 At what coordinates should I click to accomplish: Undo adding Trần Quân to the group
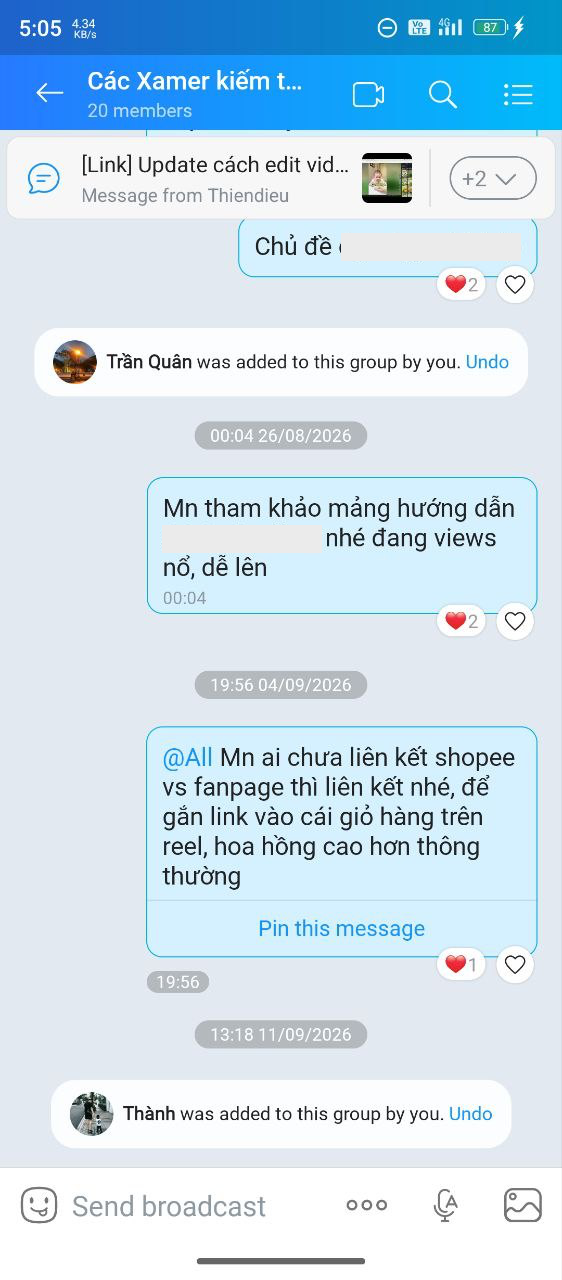487,362
